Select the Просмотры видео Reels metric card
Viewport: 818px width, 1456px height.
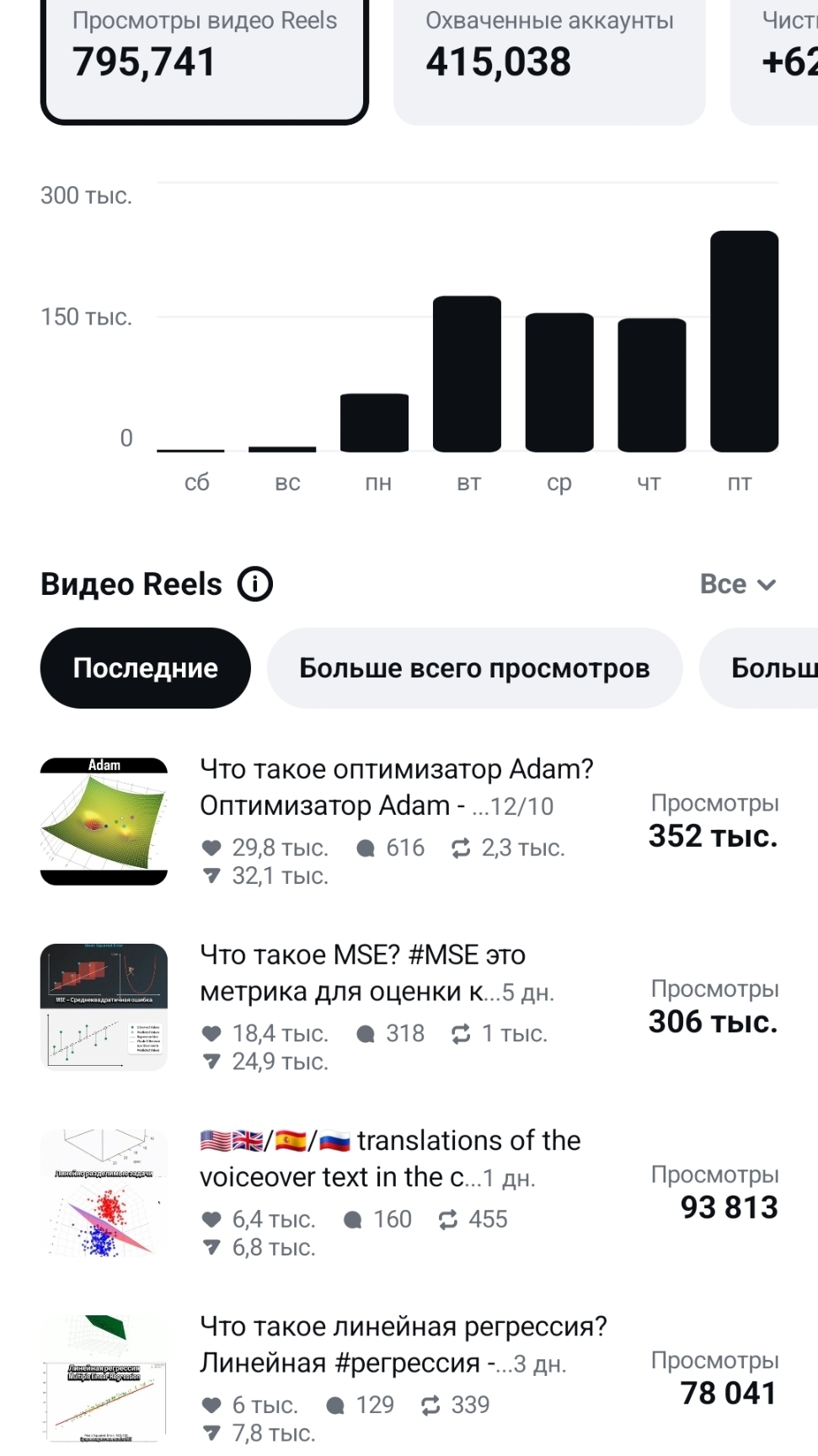(204, 59)
